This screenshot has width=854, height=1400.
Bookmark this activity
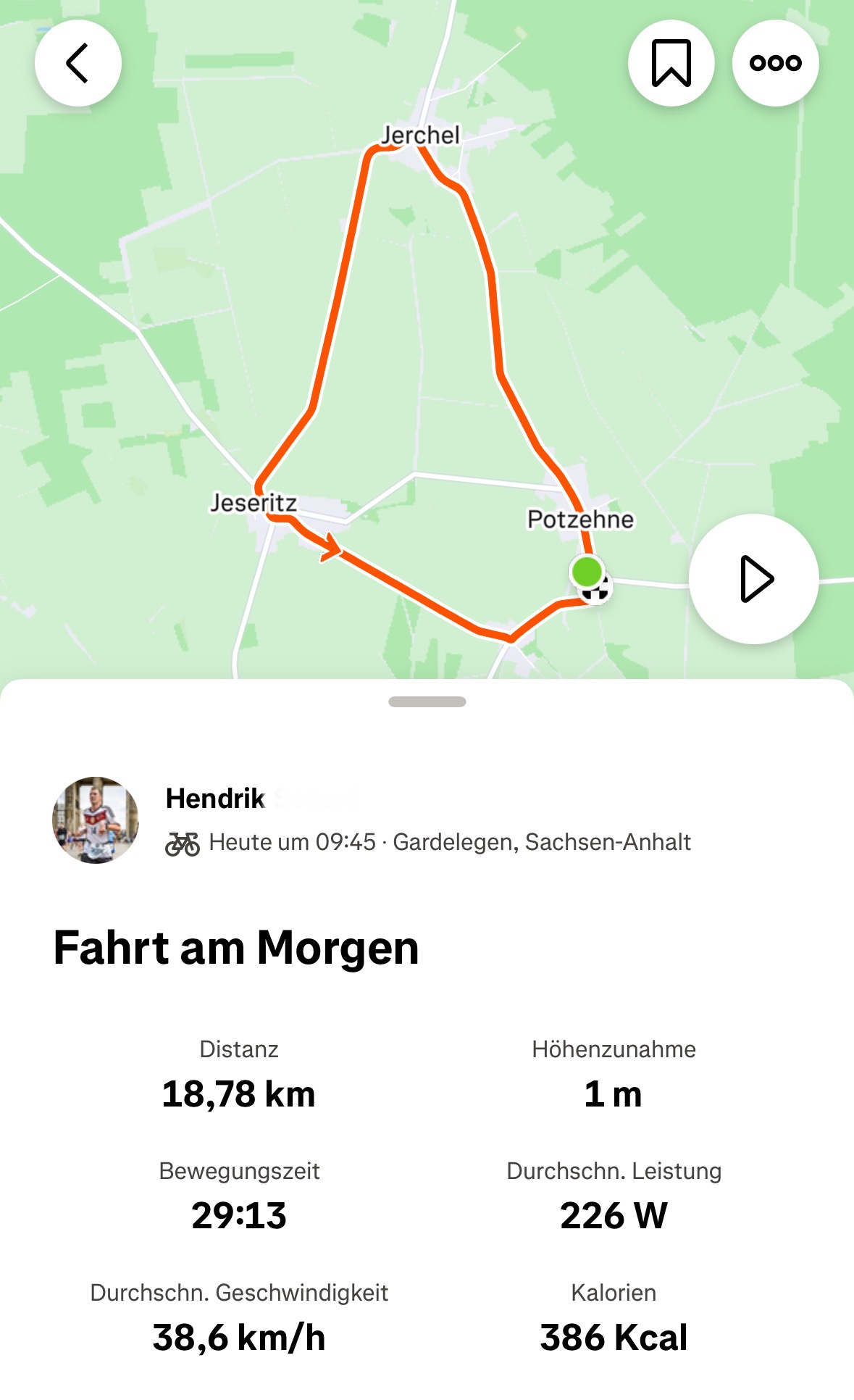tap(671, 63)
